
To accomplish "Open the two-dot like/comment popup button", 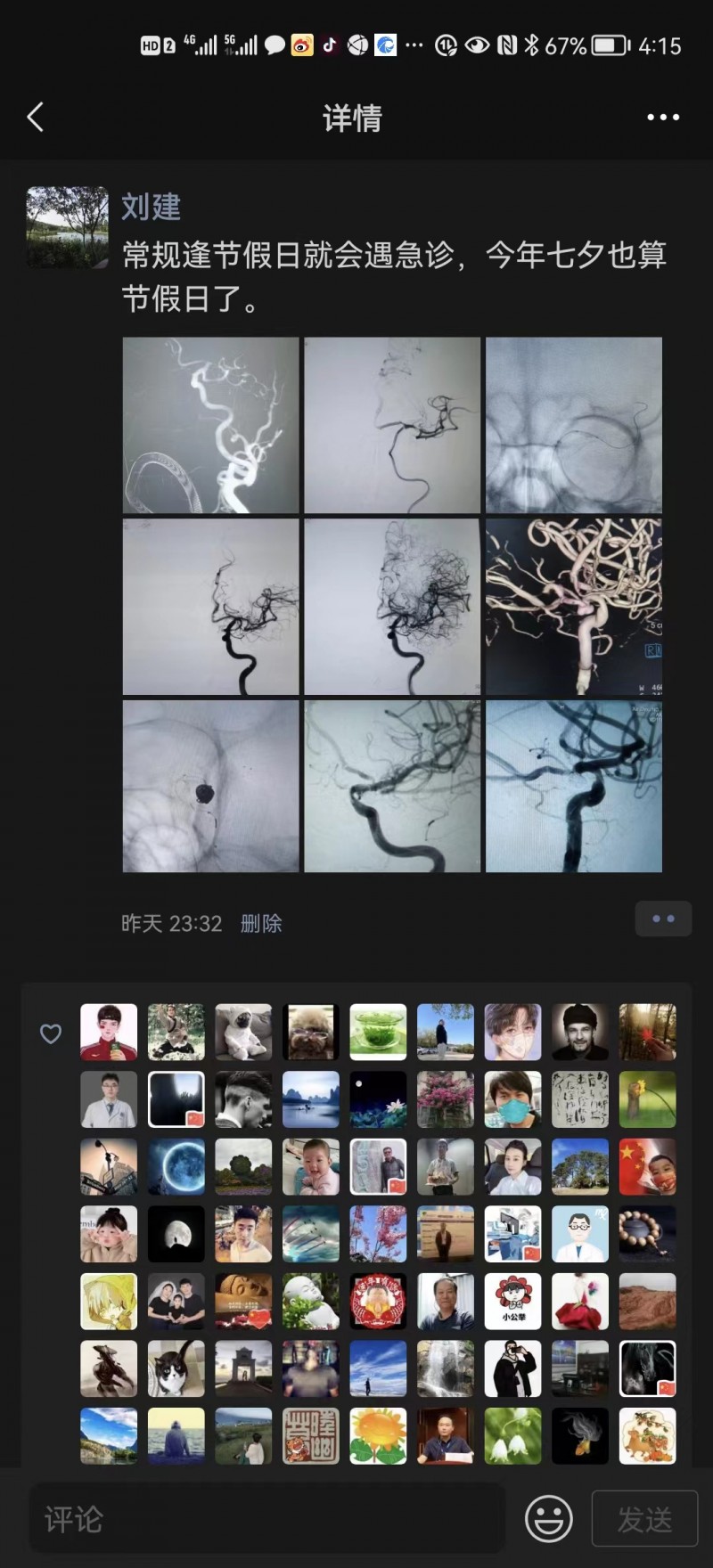I will [663, 919].
